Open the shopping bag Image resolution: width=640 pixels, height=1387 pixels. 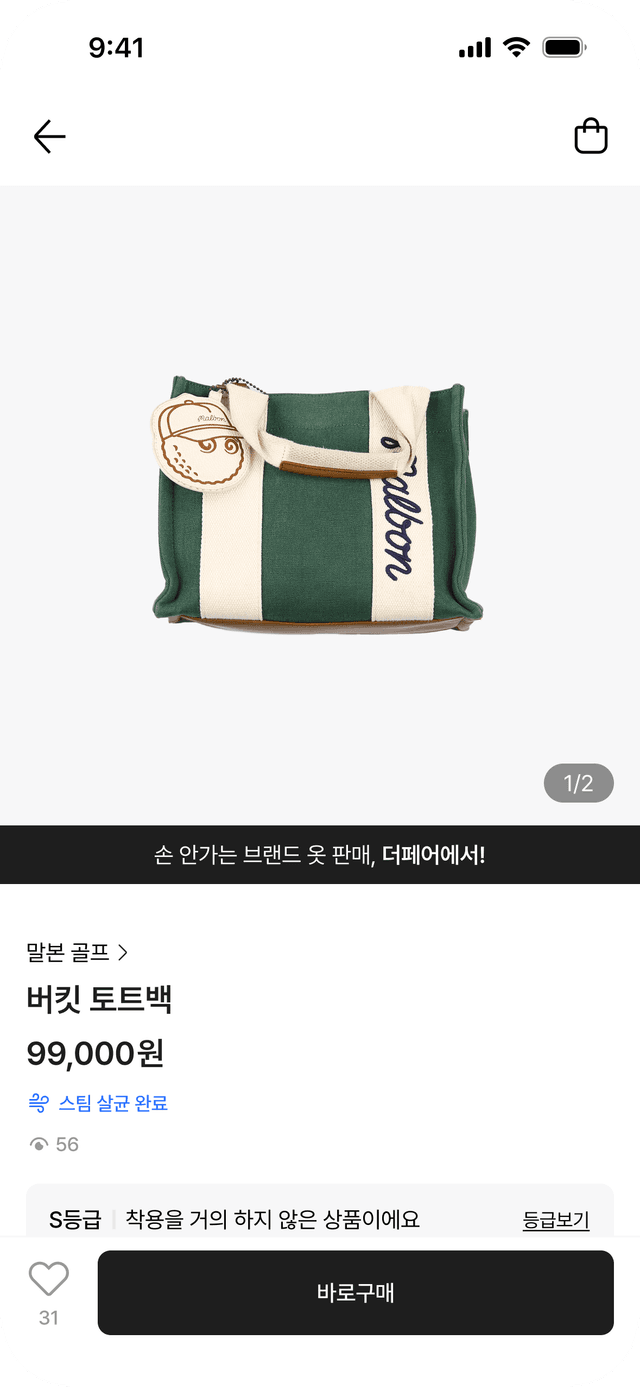(591, 136)
